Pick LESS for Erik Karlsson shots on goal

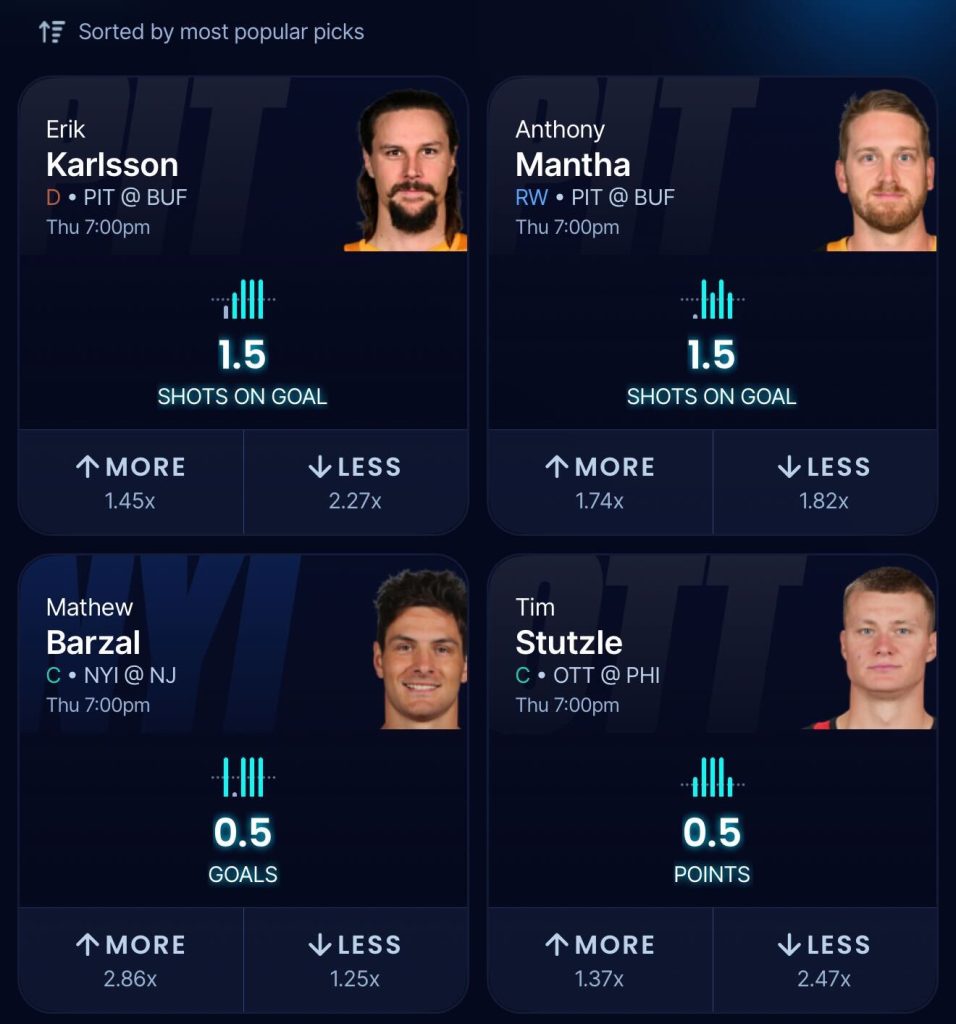click(355, 482)
